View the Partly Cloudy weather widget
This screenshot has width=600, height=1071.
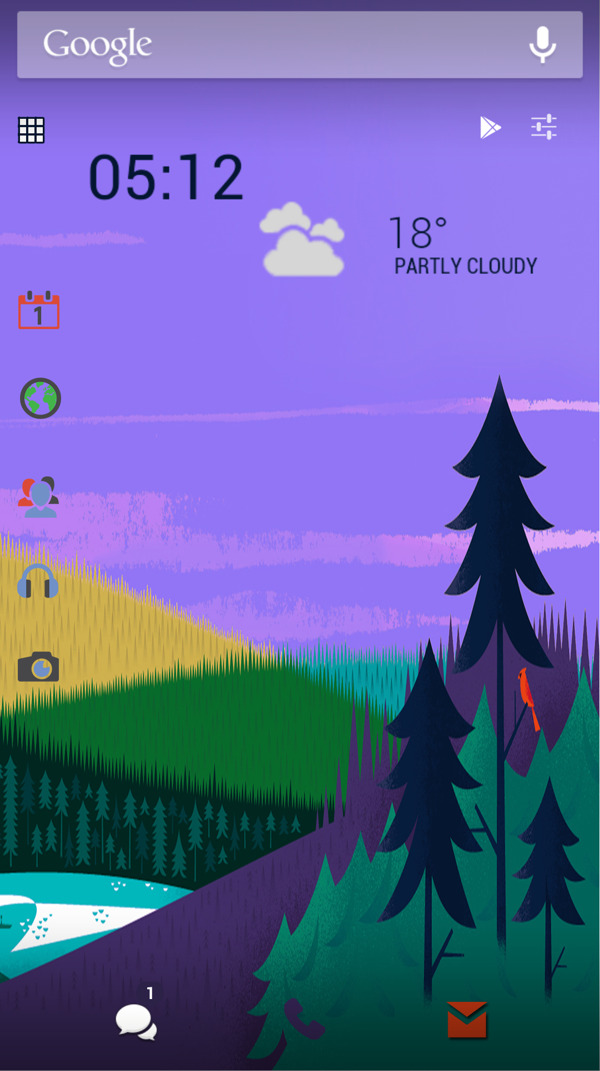pos(400,242)
